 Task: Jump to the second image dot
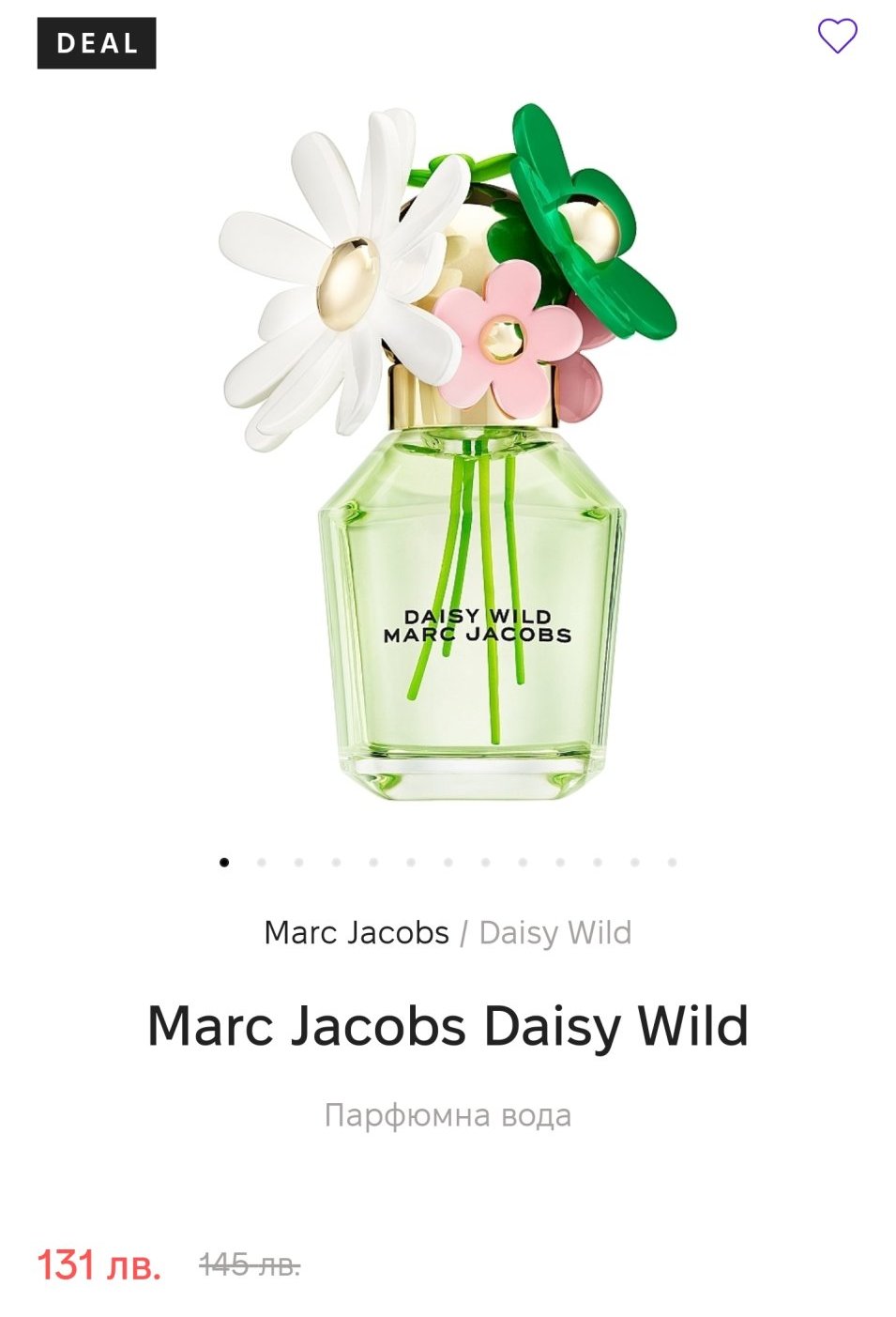coord(262,862)
